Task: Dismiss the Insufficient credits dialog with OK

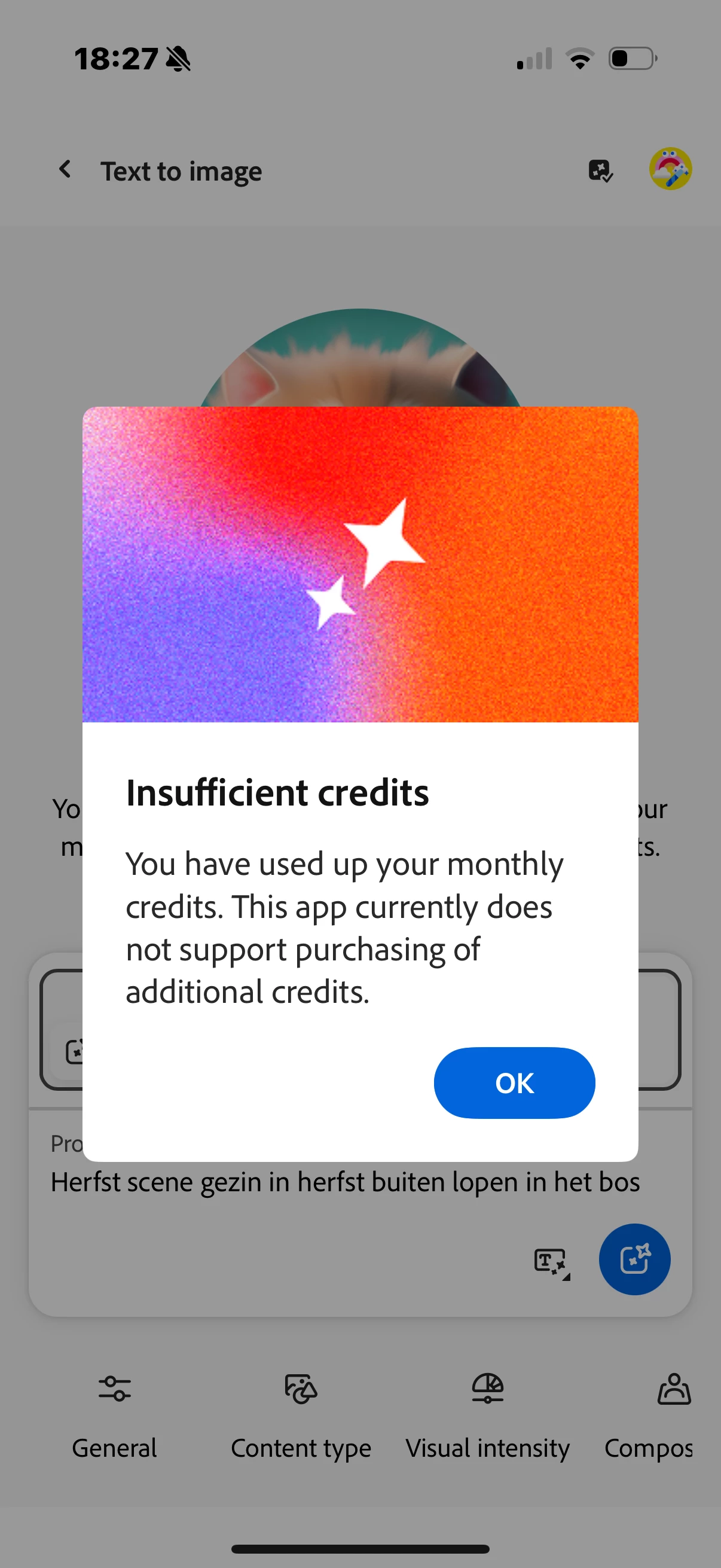Action: [514, 1083]
